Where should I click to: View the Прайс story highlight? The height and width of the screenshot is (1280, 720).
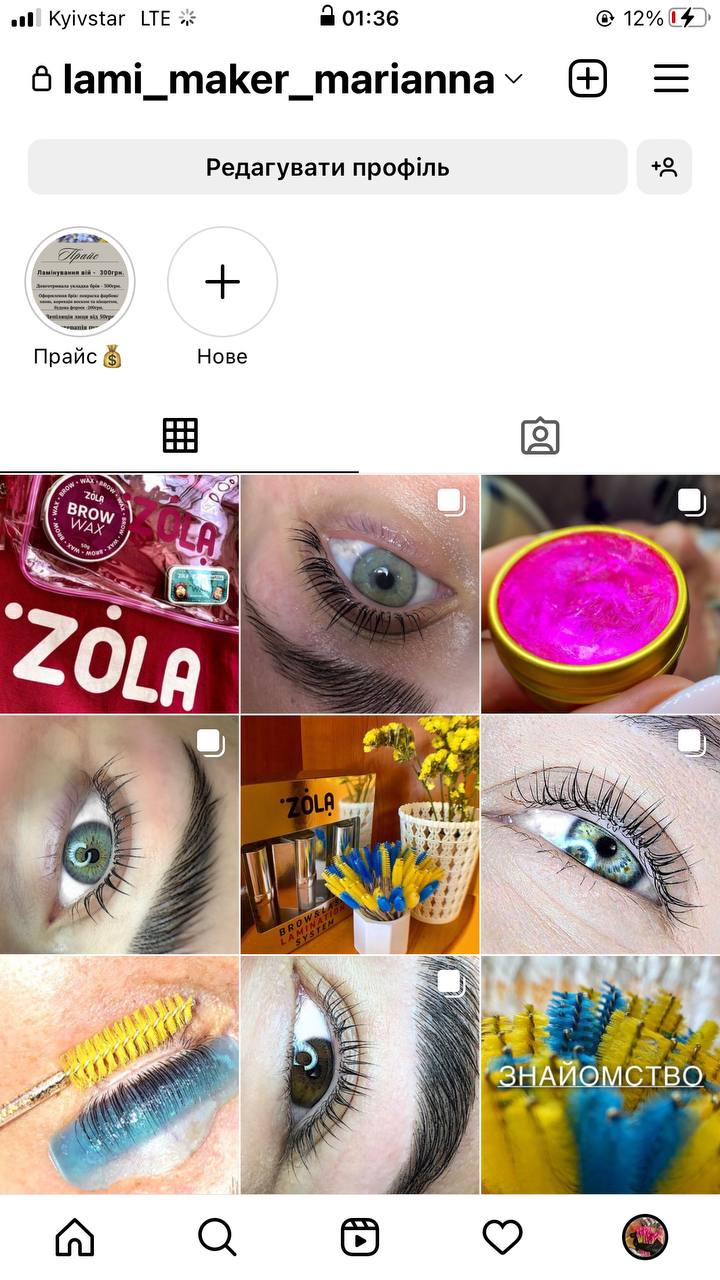[x=79, y=282]
